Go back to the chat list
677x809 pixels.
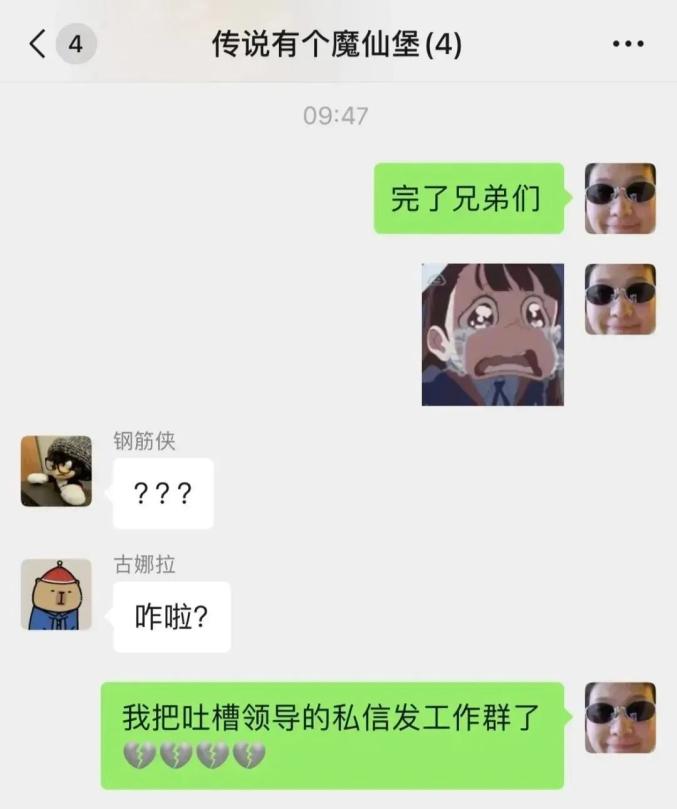(38, 44)
